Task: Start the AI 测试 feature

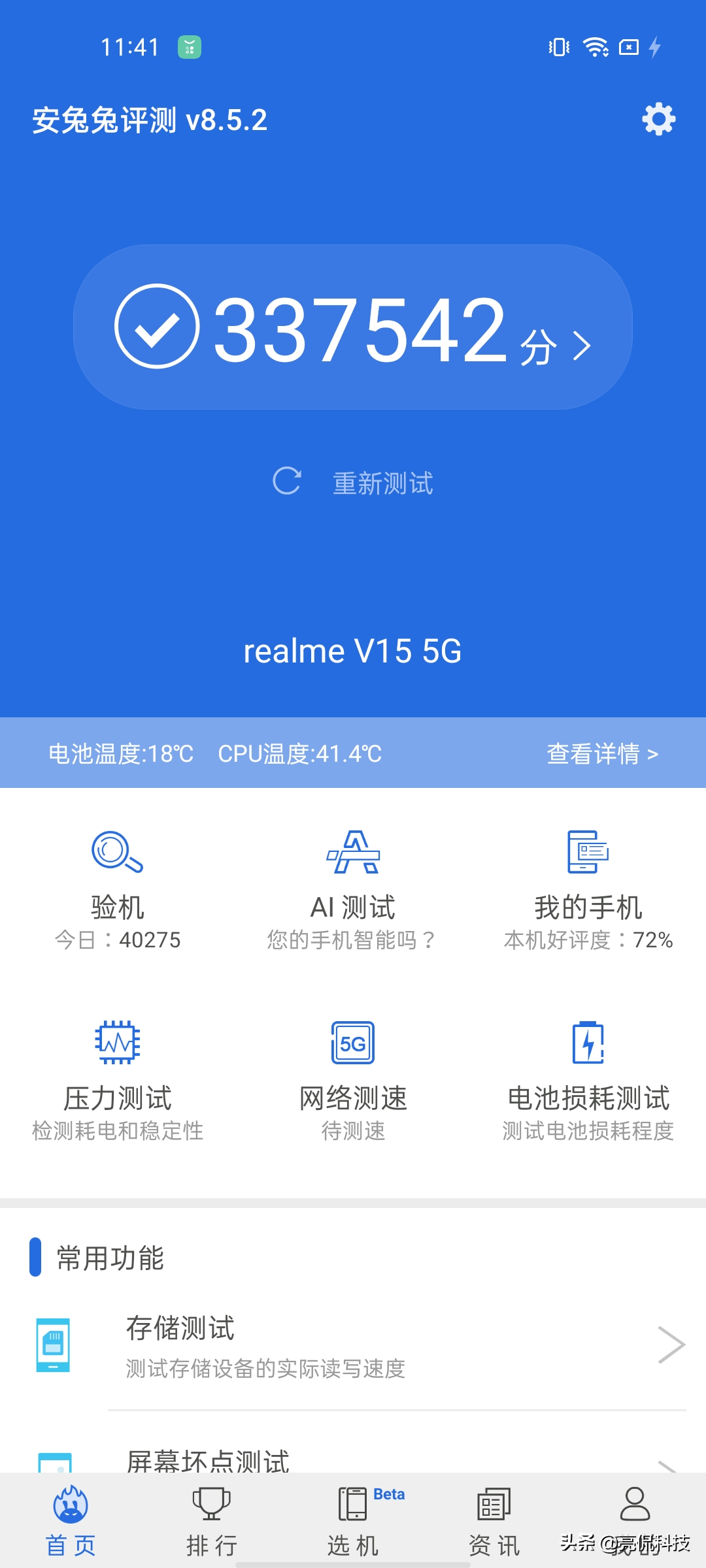Action: 353,889
